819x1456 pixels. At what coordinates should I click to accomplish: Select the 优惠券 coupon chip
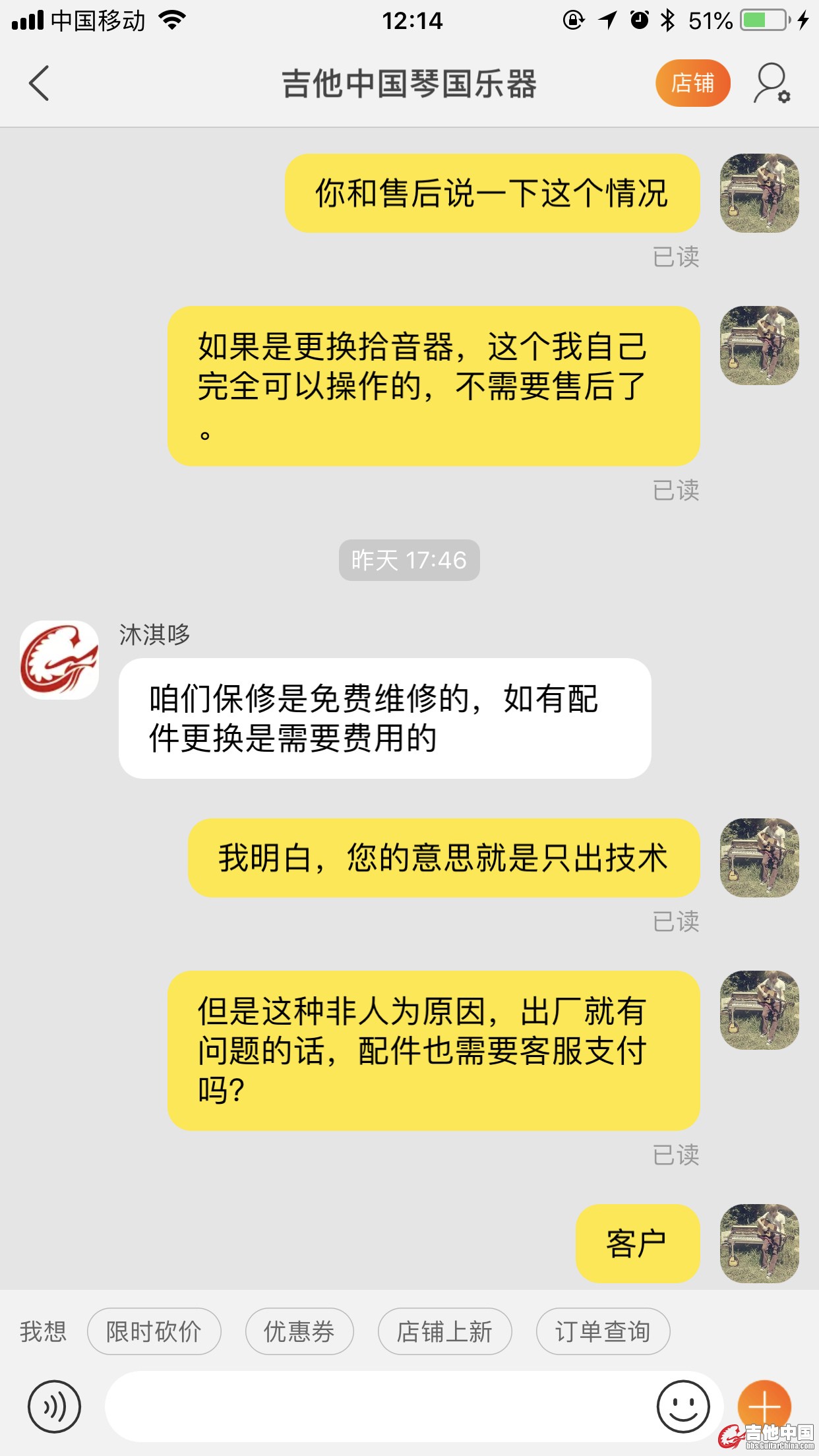pyautogui.click(x=299, y=1331)
